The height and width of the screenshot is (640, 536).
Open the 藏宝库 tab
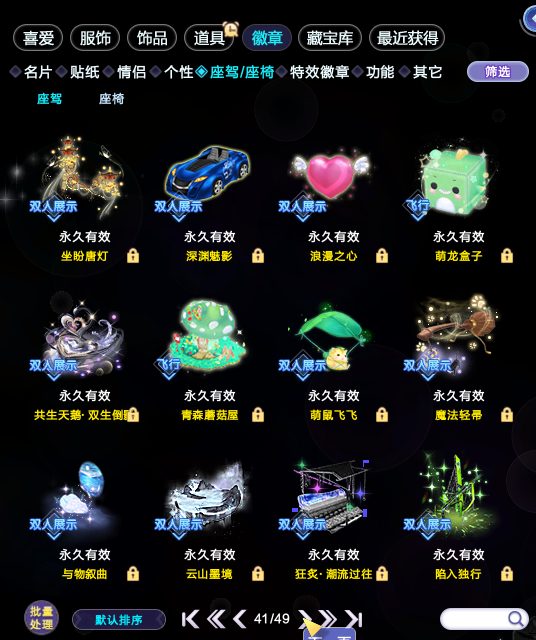coord(330,38)
